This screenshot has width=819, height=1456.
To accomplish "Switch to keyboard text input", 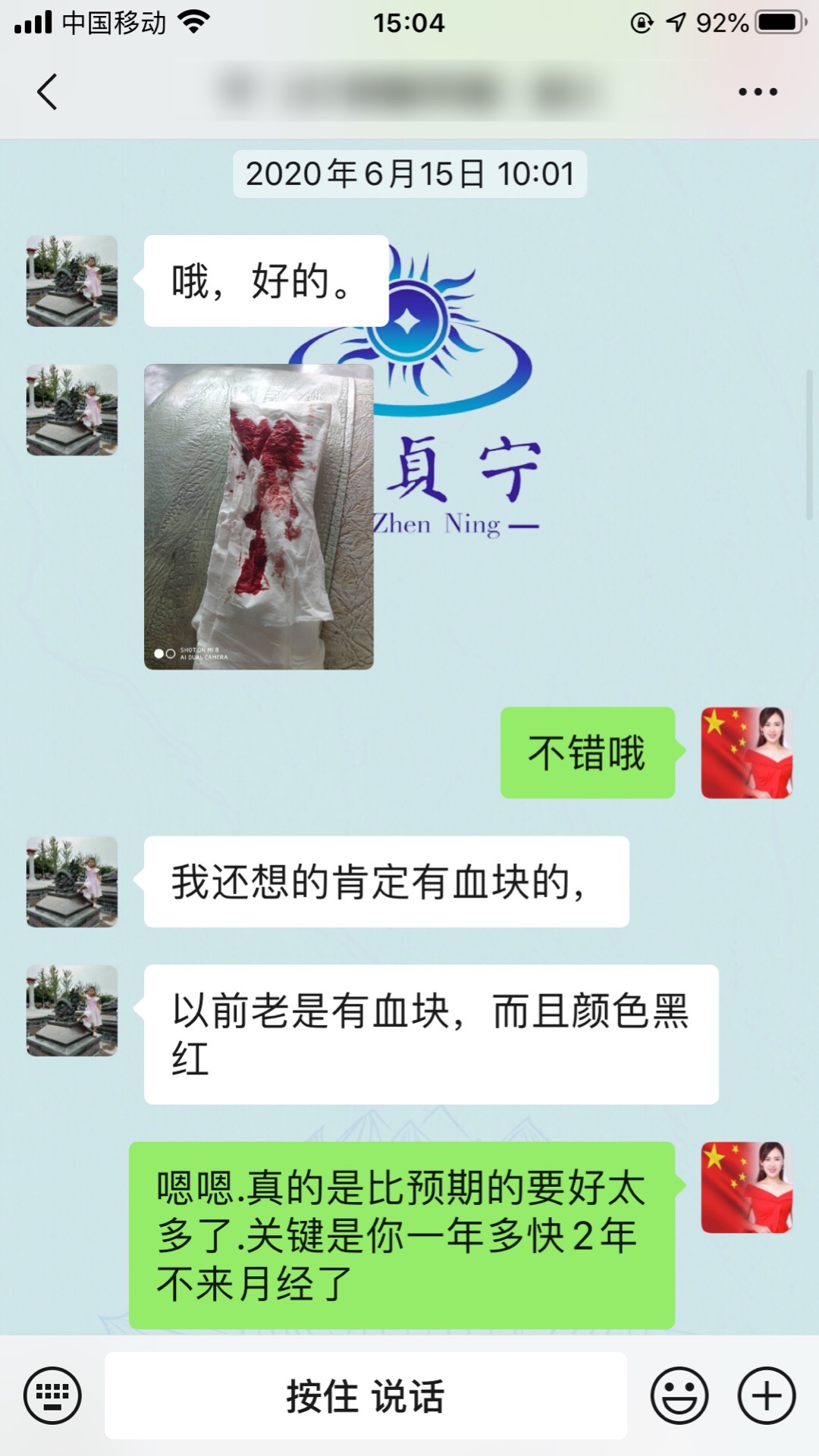I will tap(52, 1395).
